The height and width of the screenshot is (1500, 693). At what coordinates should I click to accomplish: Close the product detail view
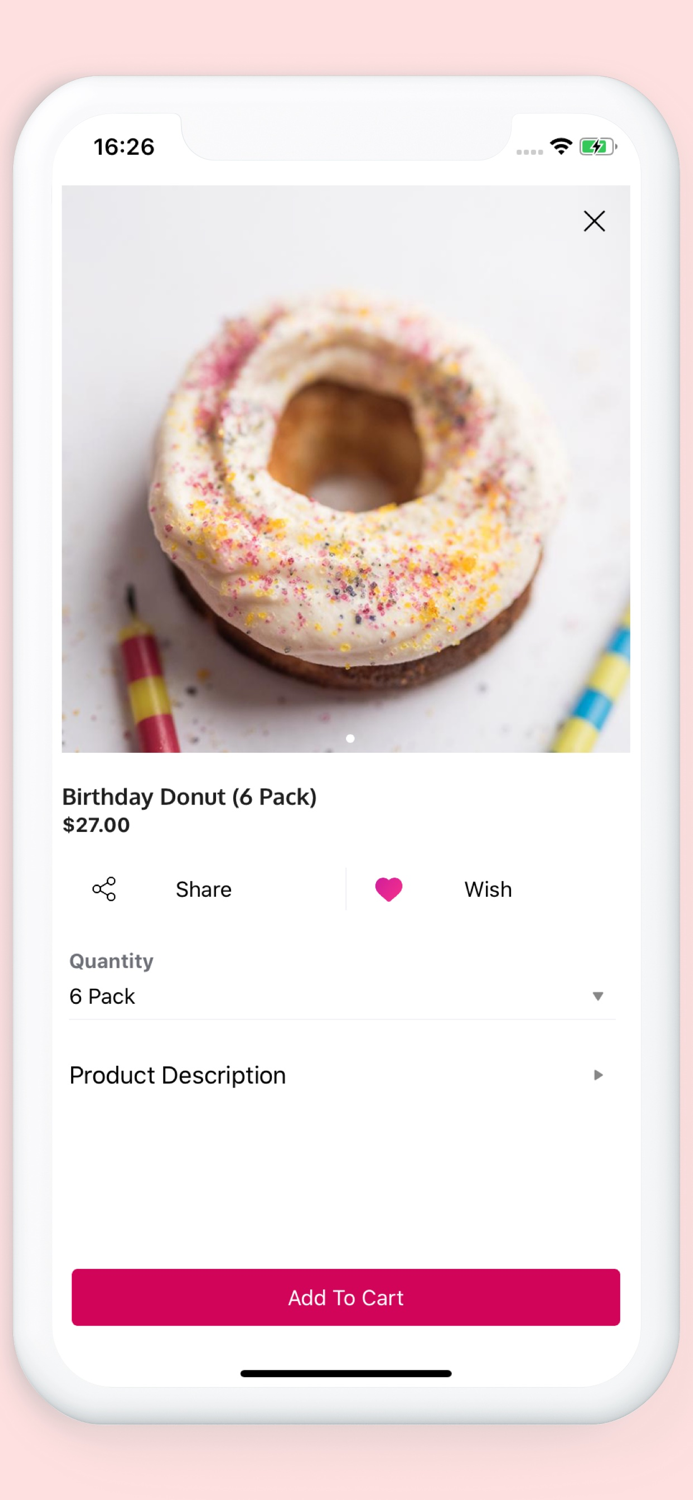click(594, 221)
